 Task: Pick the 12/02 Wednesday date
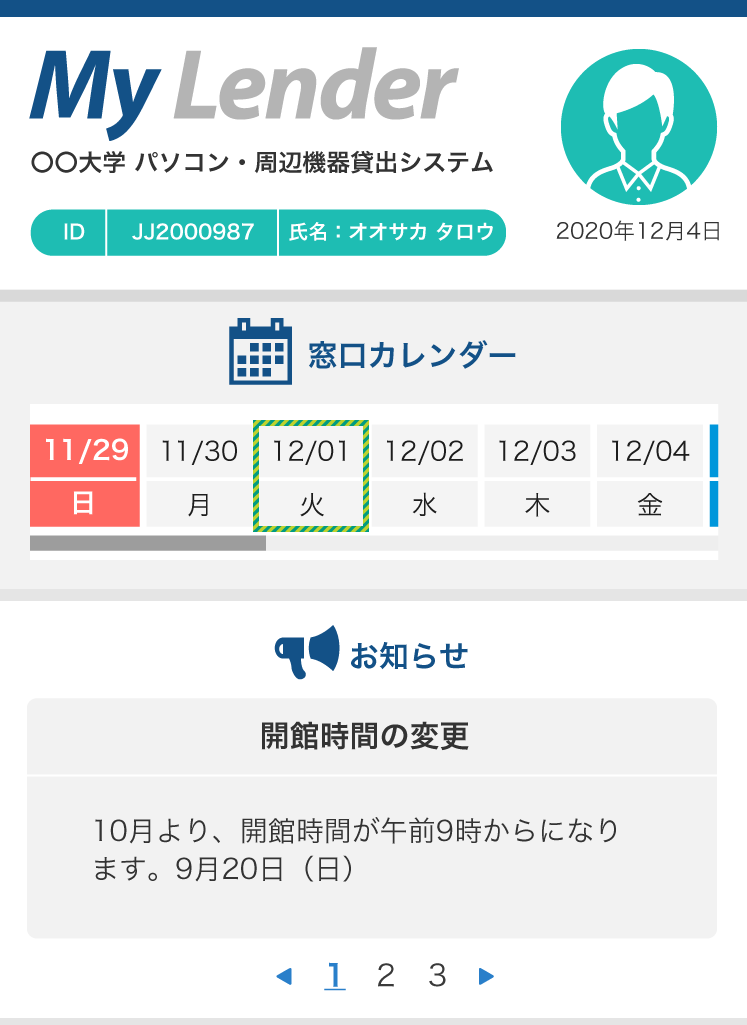pos(424,475)
